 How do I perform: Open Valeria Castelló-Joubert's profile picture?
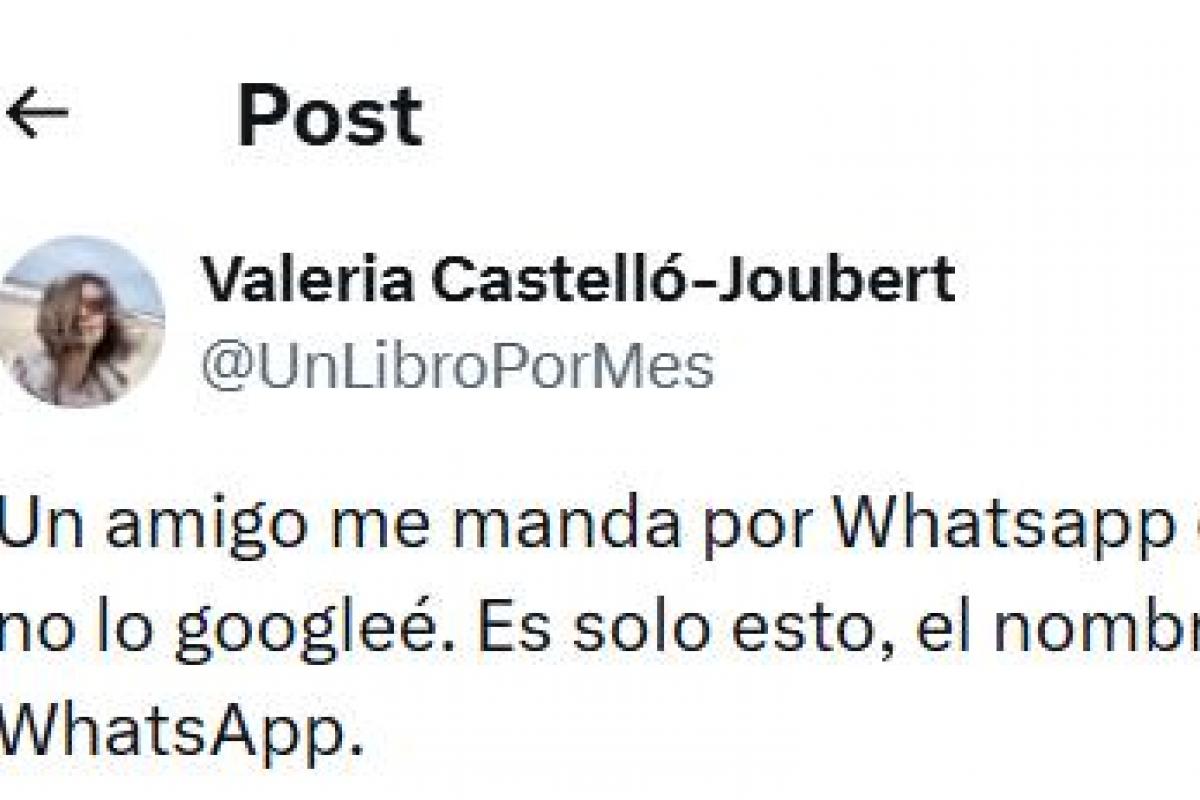pos(82,321)
